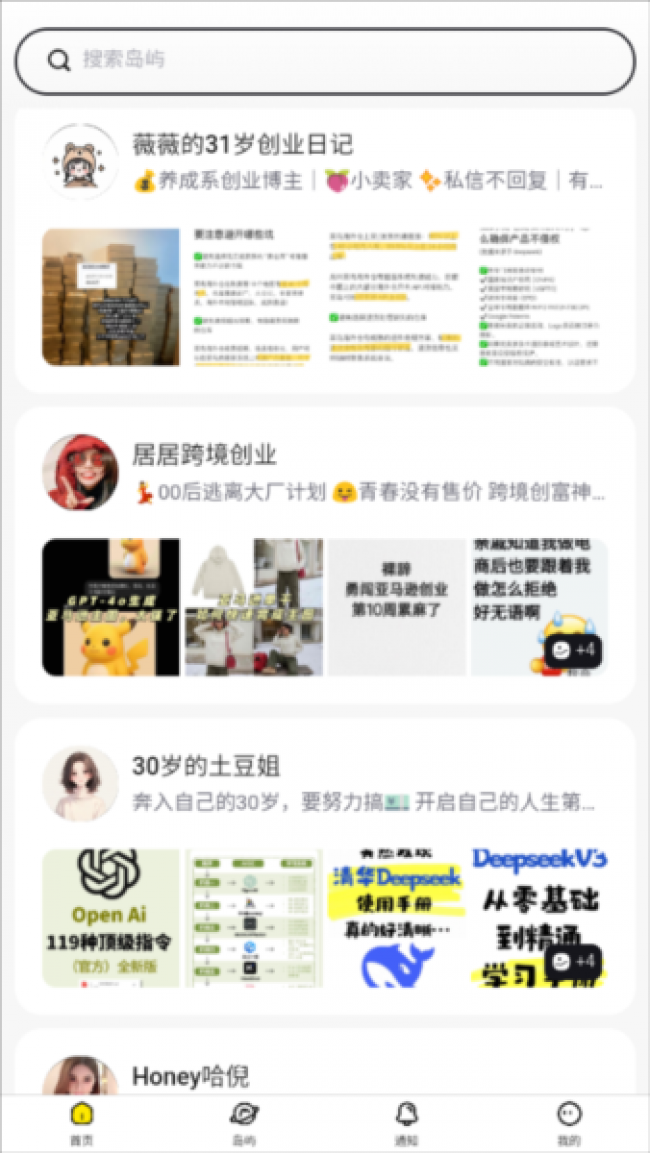Switch to the 首页 tab

(82, 1123)
